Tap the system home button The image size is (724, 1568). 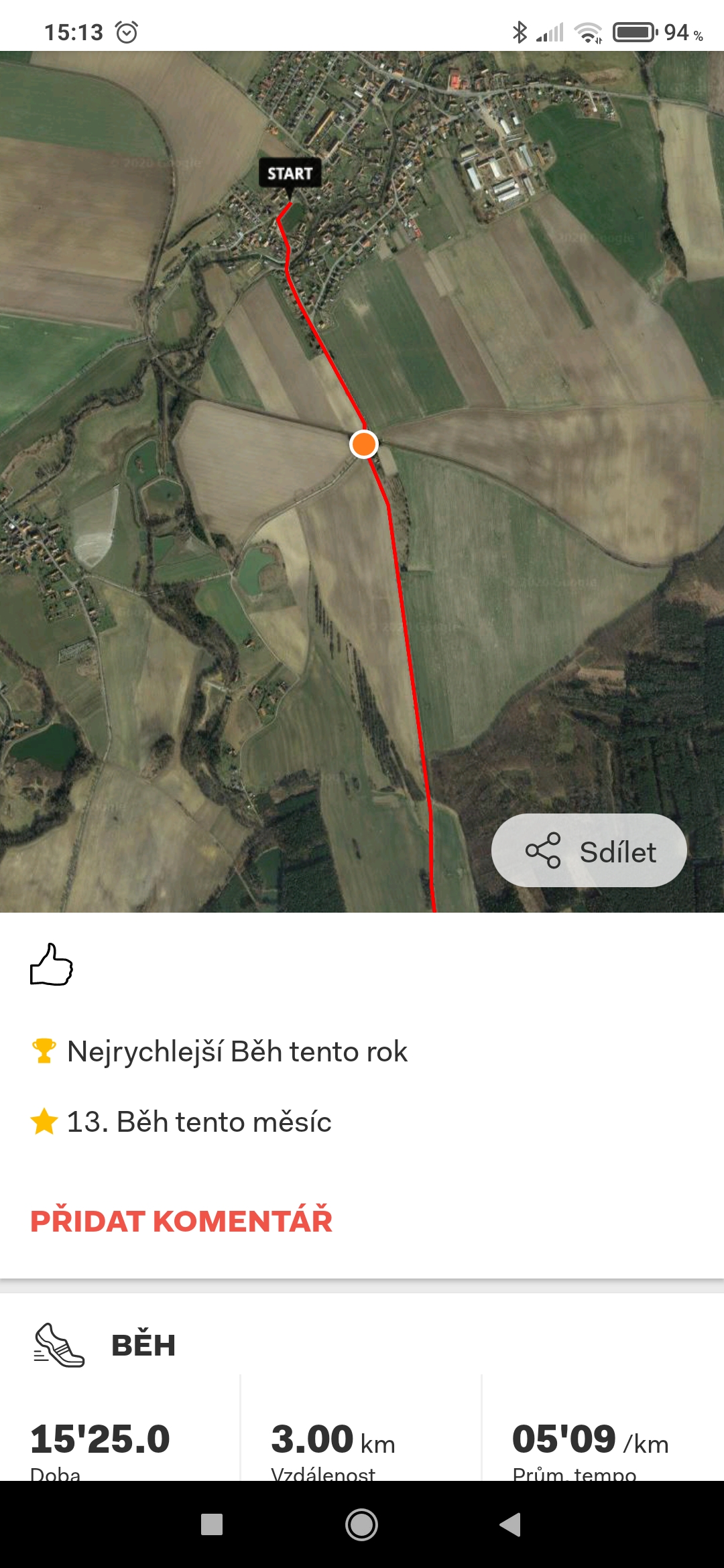click(x=361, y=1524)
